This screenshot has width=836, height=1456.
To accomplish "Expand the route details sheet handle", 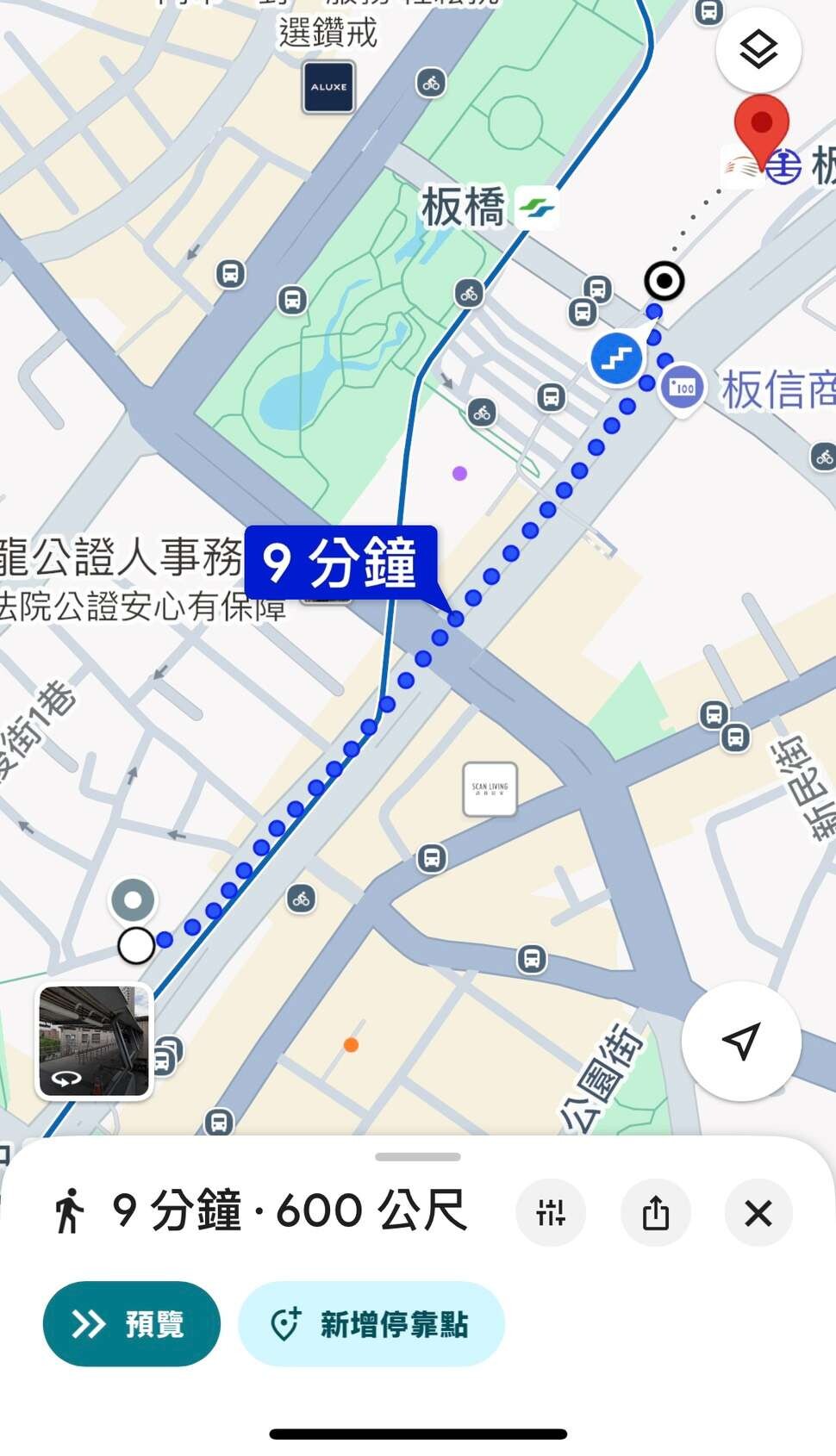I will click(x=418, y=1157).
